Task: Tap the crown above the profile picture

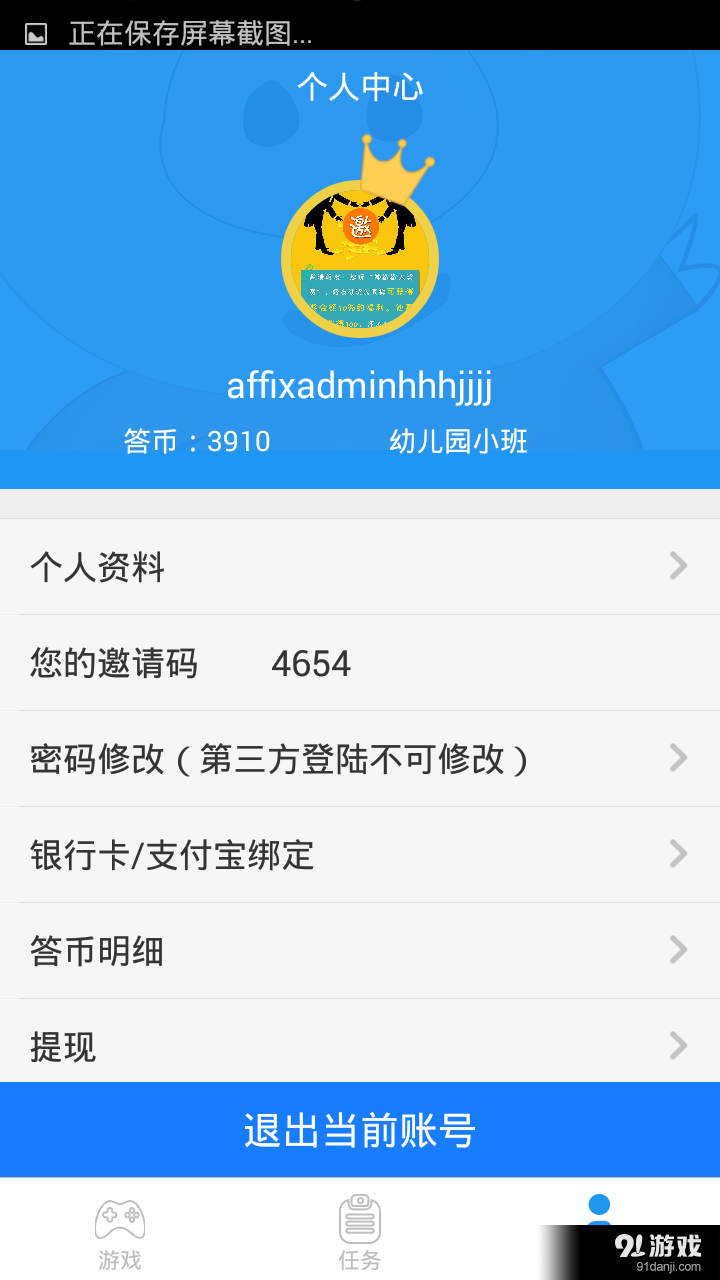Action: click(398, 165)
